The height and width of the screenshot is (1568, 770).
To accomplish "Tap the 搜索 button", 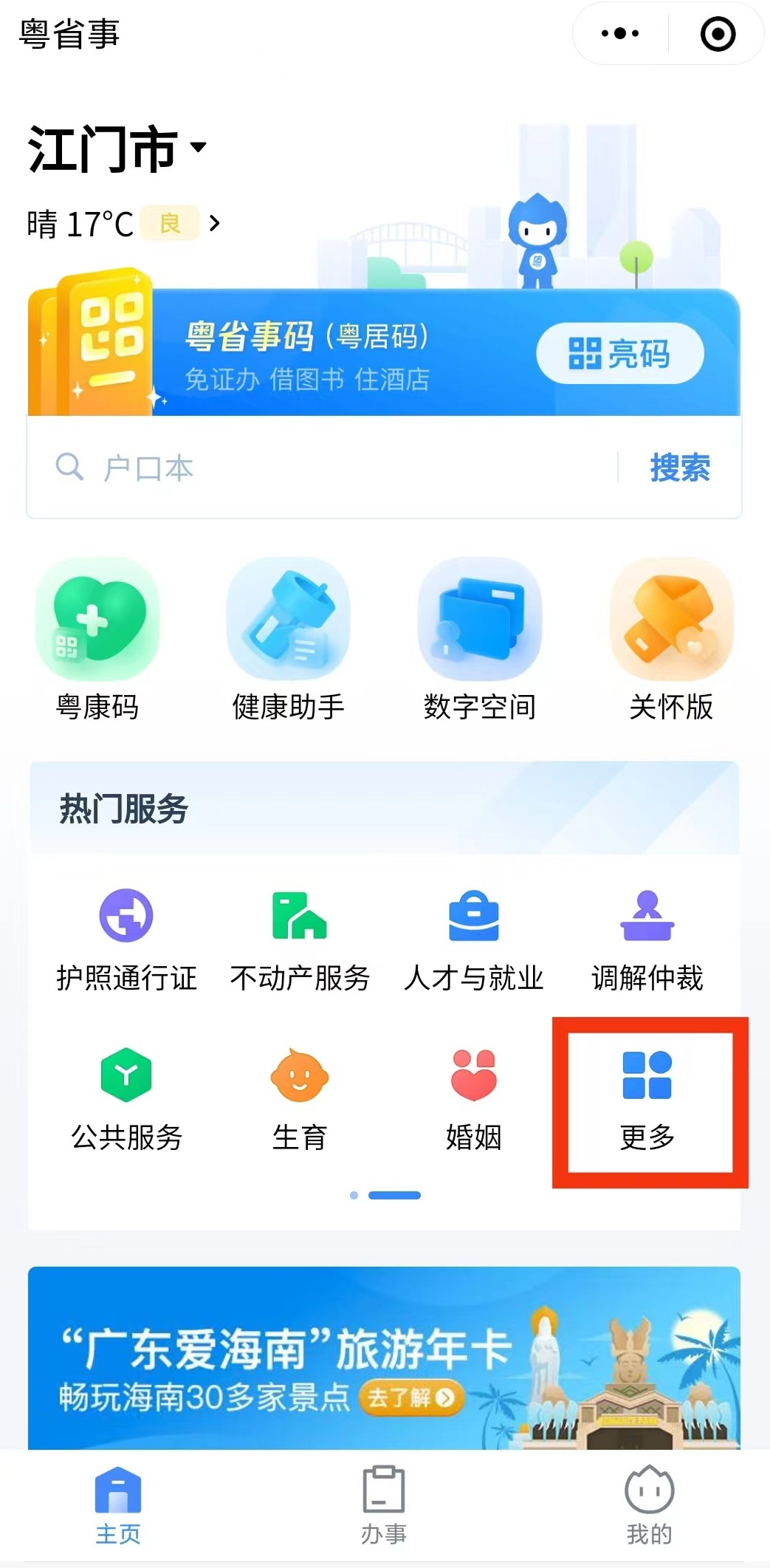I will pos(680,468).
